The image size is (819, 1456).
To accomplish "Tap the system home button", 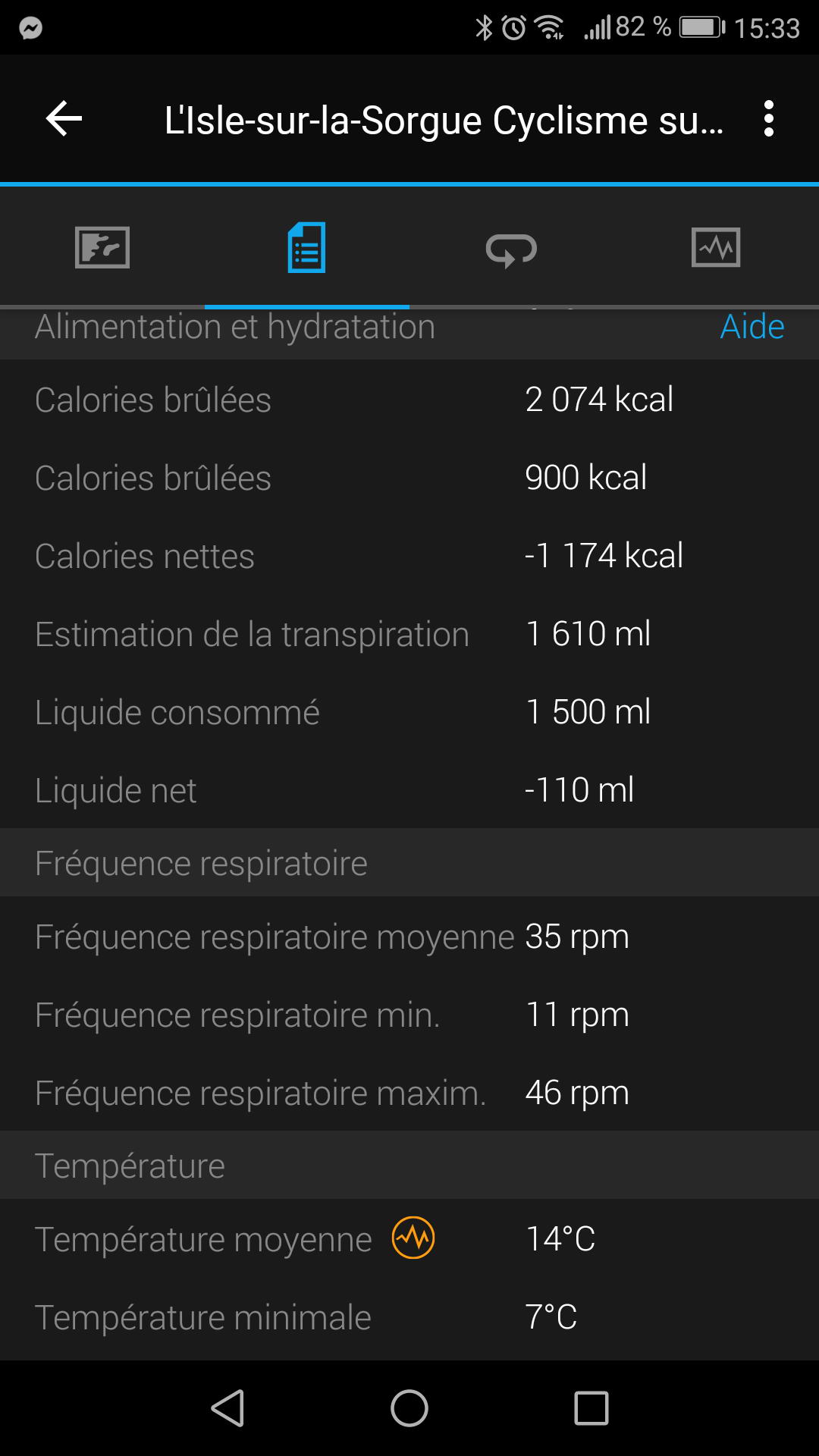I will pos(409,1408).
